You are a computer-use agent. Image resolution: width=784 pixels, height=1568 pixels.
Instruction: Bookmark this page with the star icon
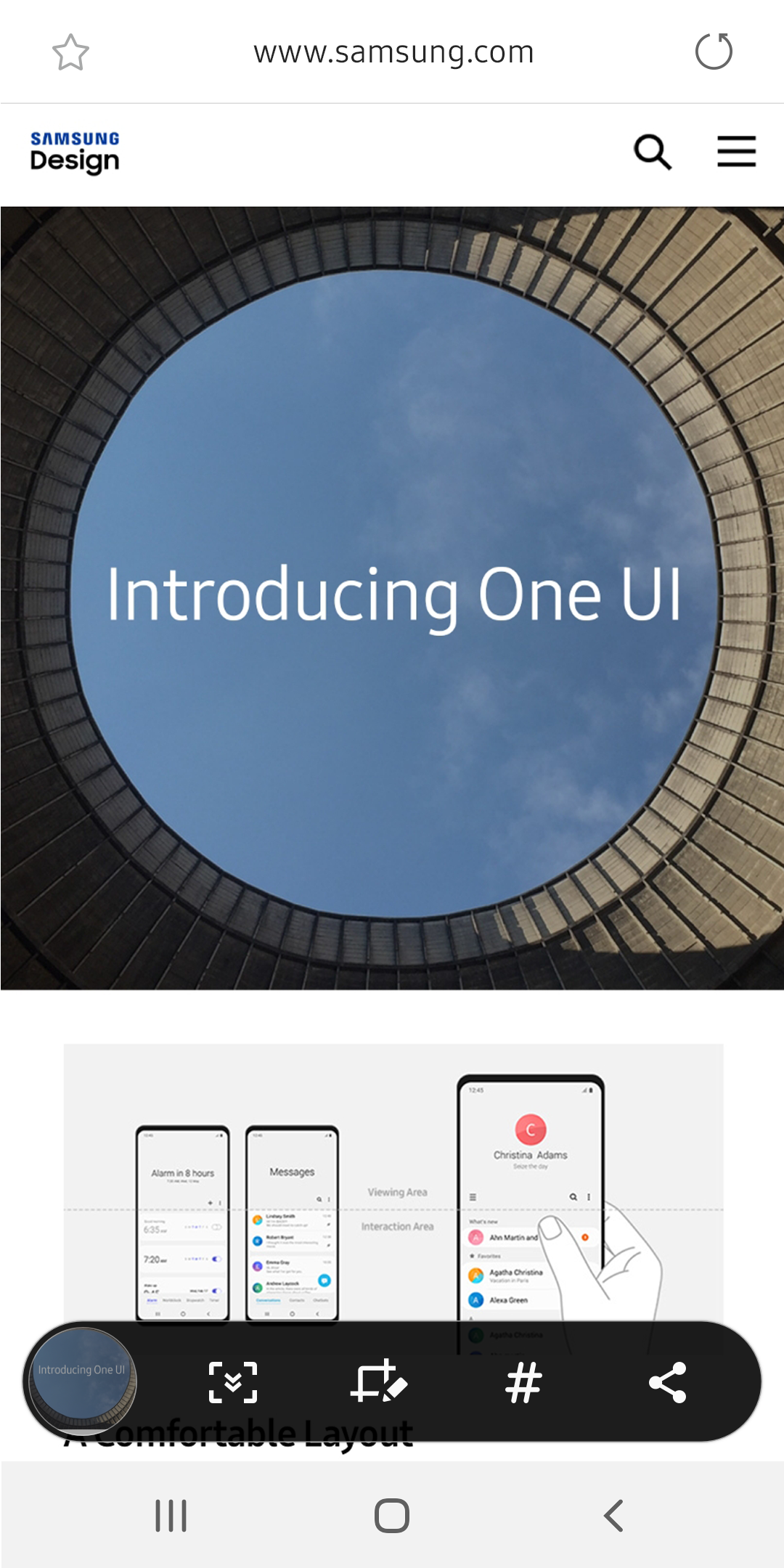pyautogui.click(x=70, y=52)
